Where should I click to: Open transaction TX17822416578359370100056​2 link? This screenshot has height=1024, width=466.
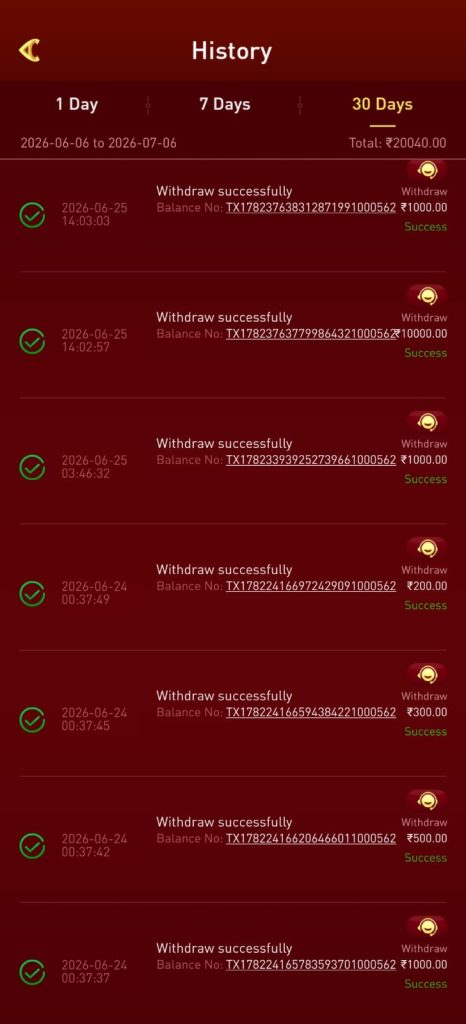coord(311,965)
